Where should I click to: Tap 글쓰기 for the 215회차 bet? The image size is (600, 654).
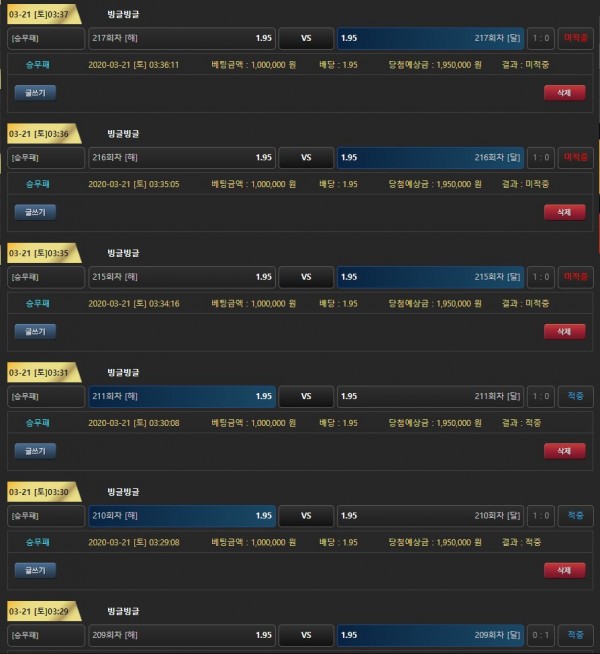pyautogui.click(x=35, y=331)
